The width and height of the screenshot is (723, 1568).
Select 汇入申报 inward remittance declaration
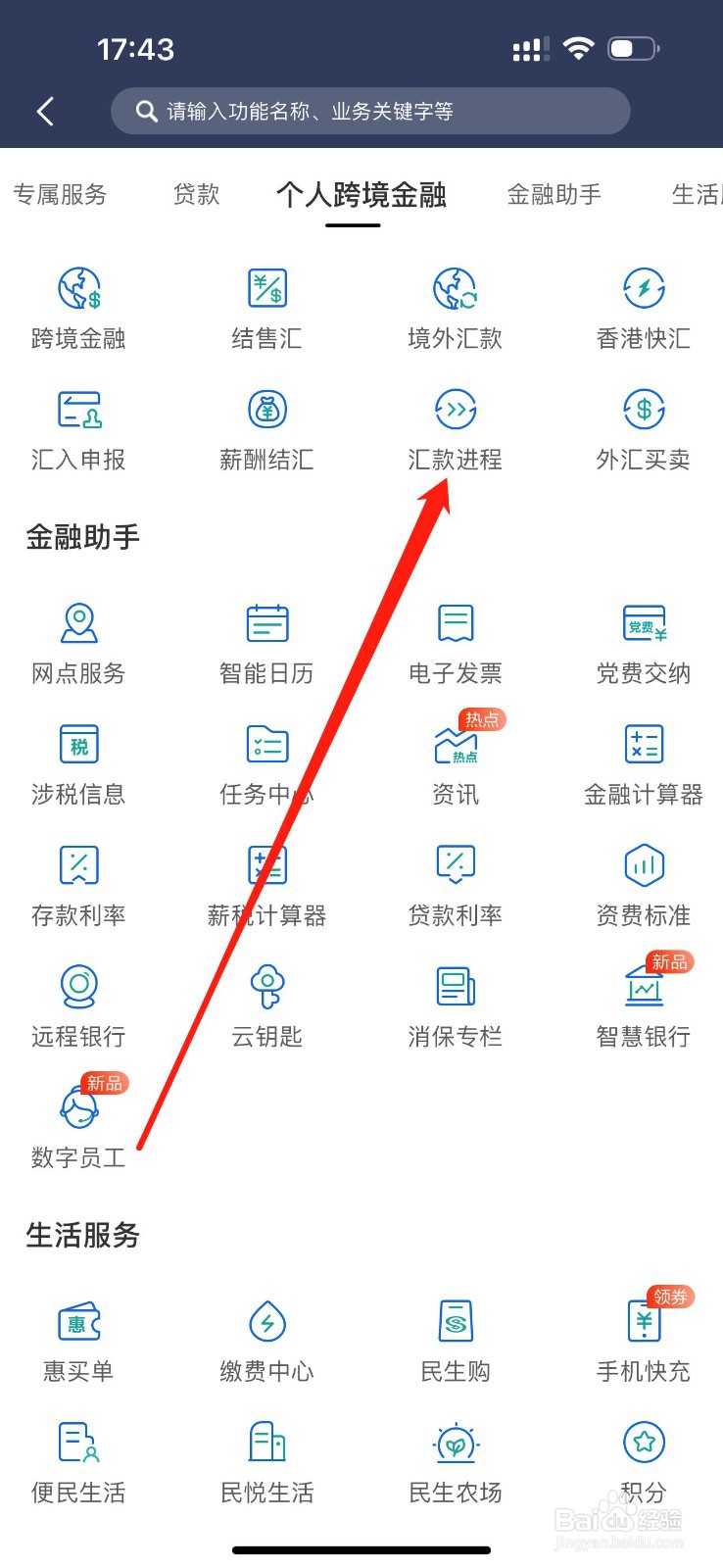77,426
